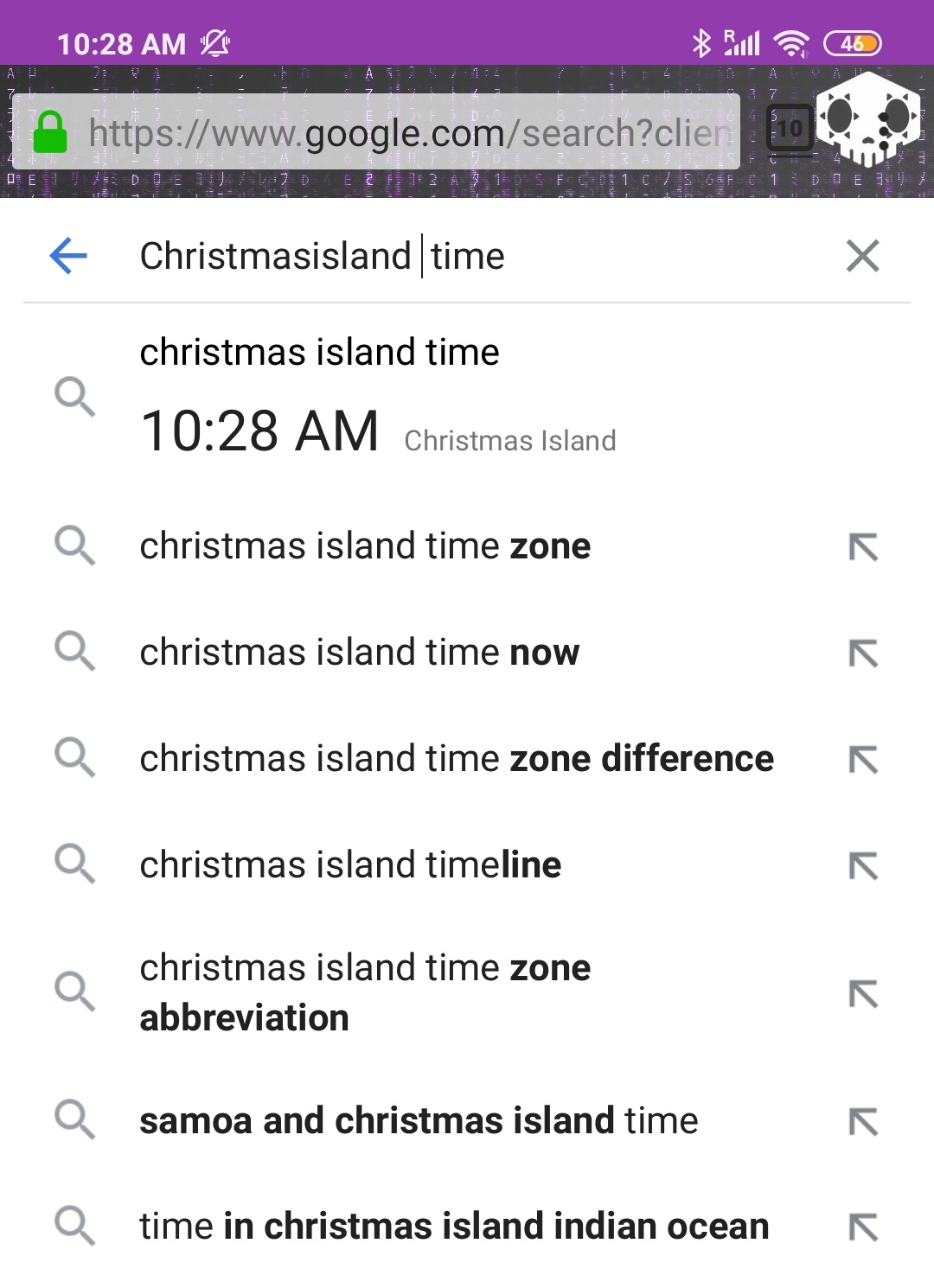Image resolution: width=934 pixels, height=1288 pixels.
Task: Search christmas island time zone abbreviation
Action: (x=365, y=992)
